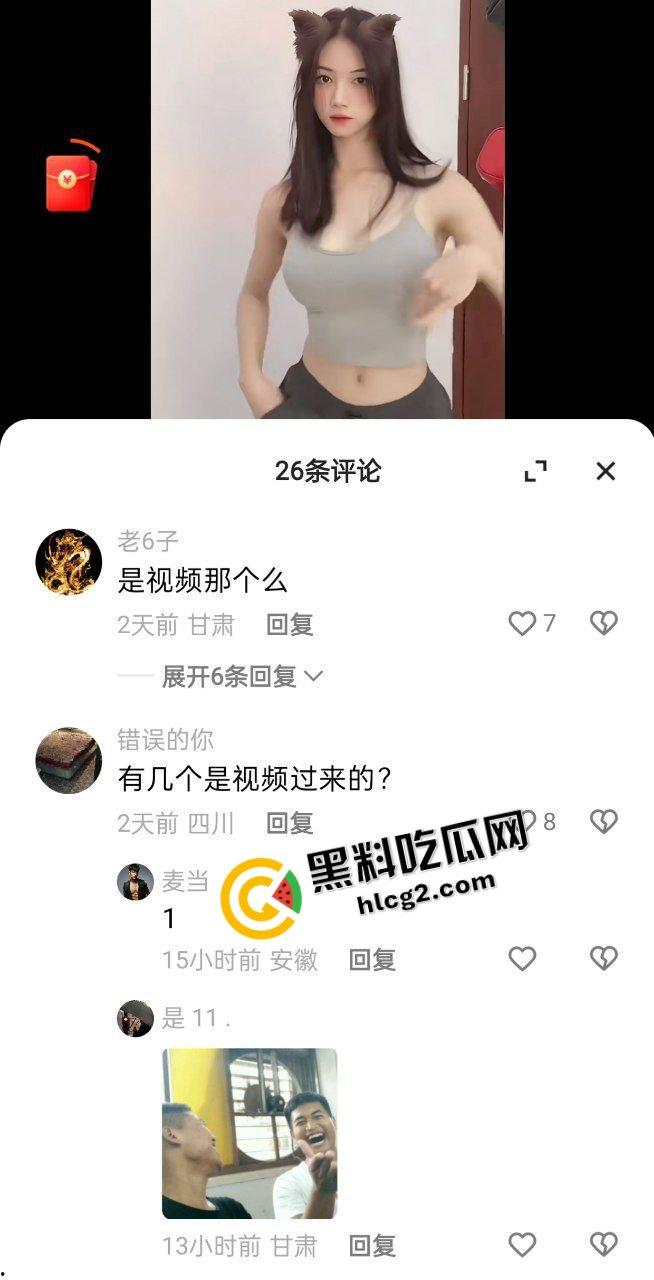Reply to 错误的你's comment
Screen dimensions: 654x1280
(x=290, y=823)
